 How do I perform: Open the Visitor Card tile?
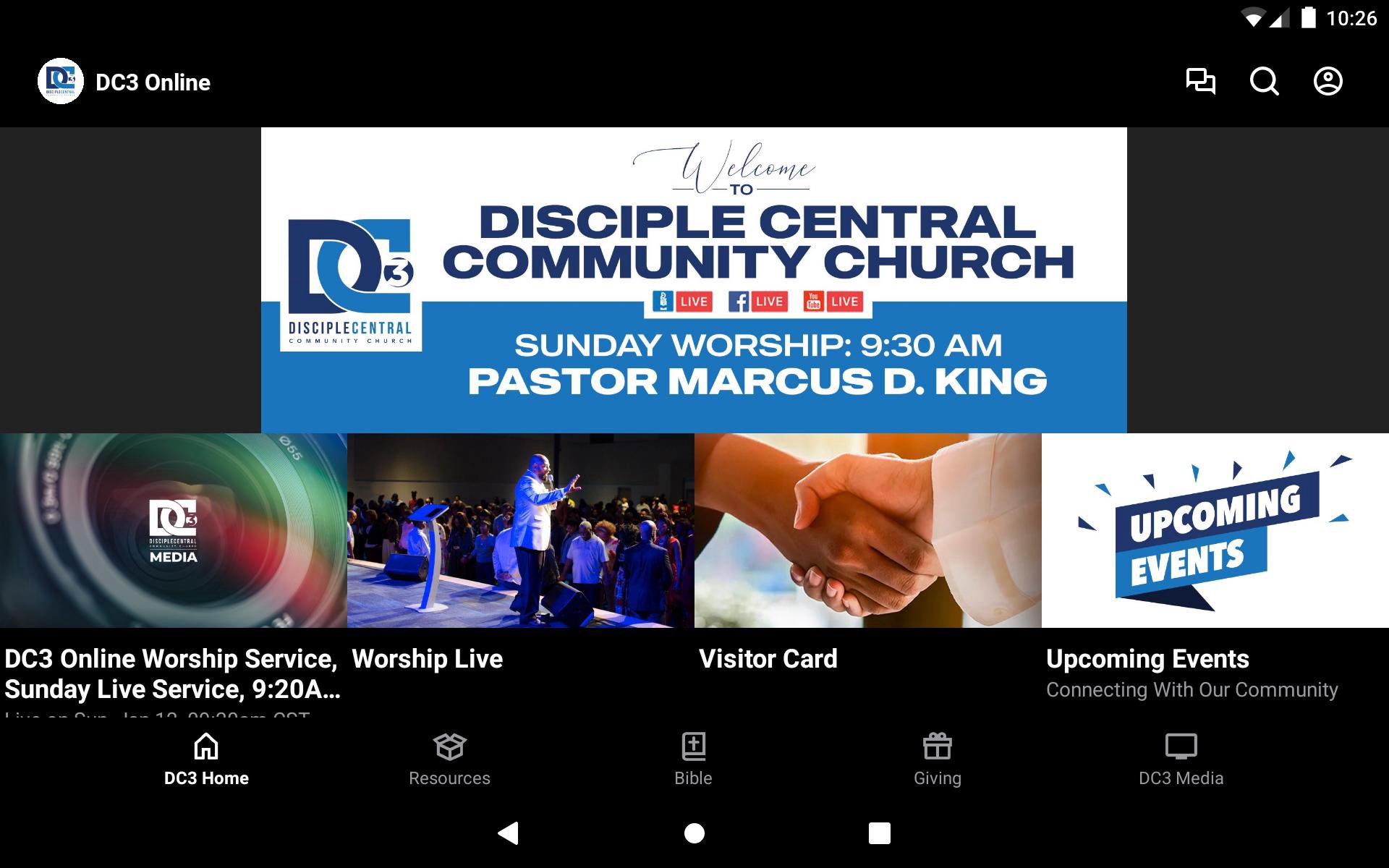click(868, 530)
